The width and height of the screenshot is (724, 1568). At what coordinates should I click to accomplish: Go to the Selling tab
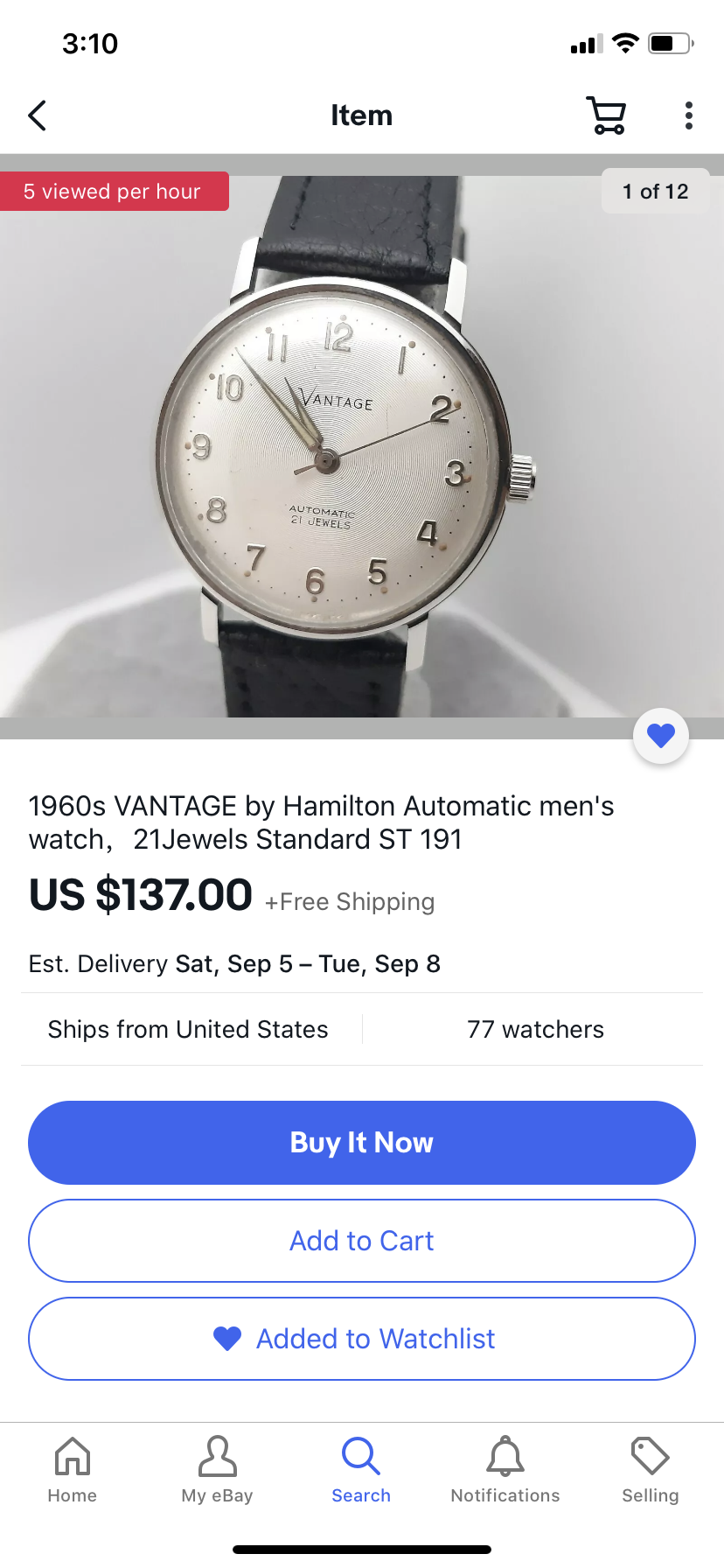[650, 1470]
